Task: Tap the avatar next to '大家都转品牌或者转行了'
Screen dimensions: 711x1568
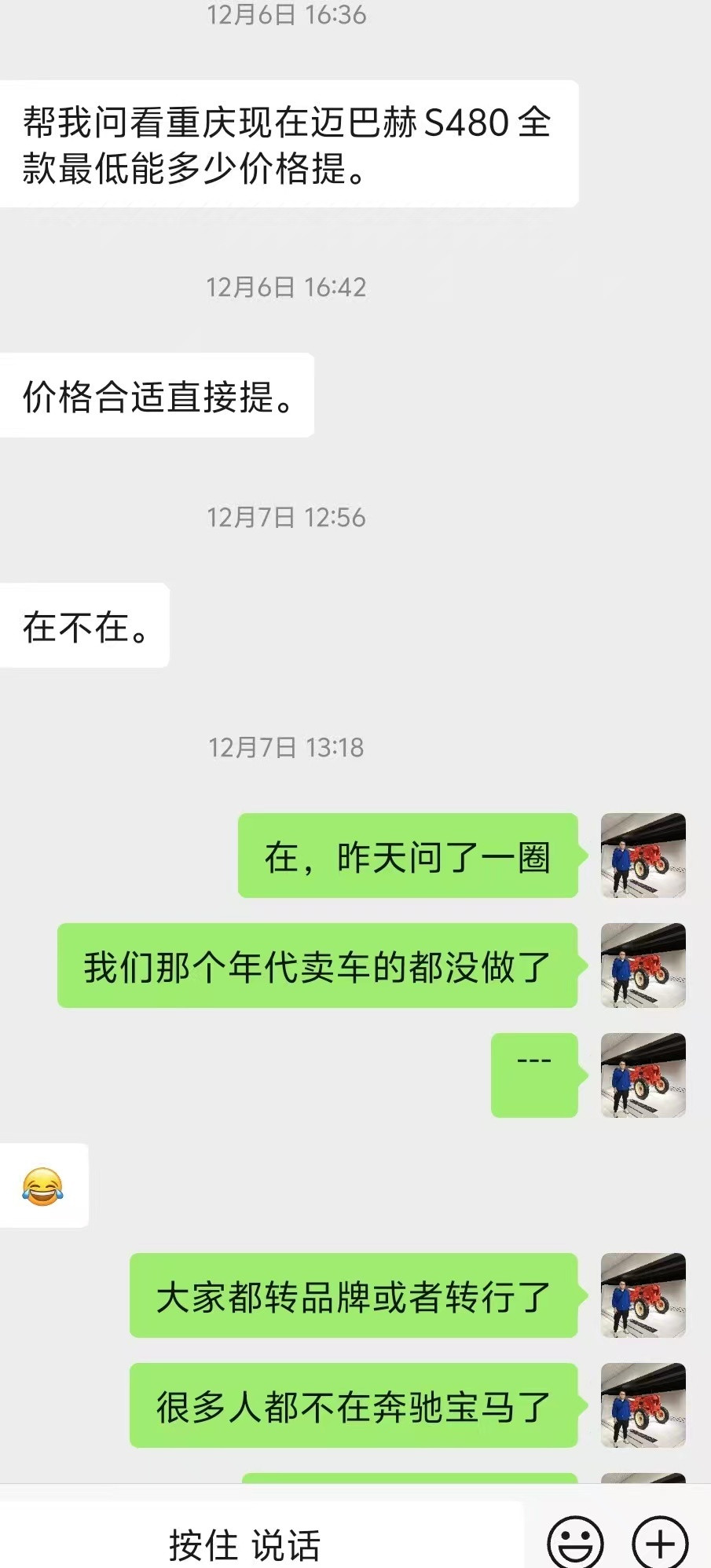Action: click(642, 1296)
